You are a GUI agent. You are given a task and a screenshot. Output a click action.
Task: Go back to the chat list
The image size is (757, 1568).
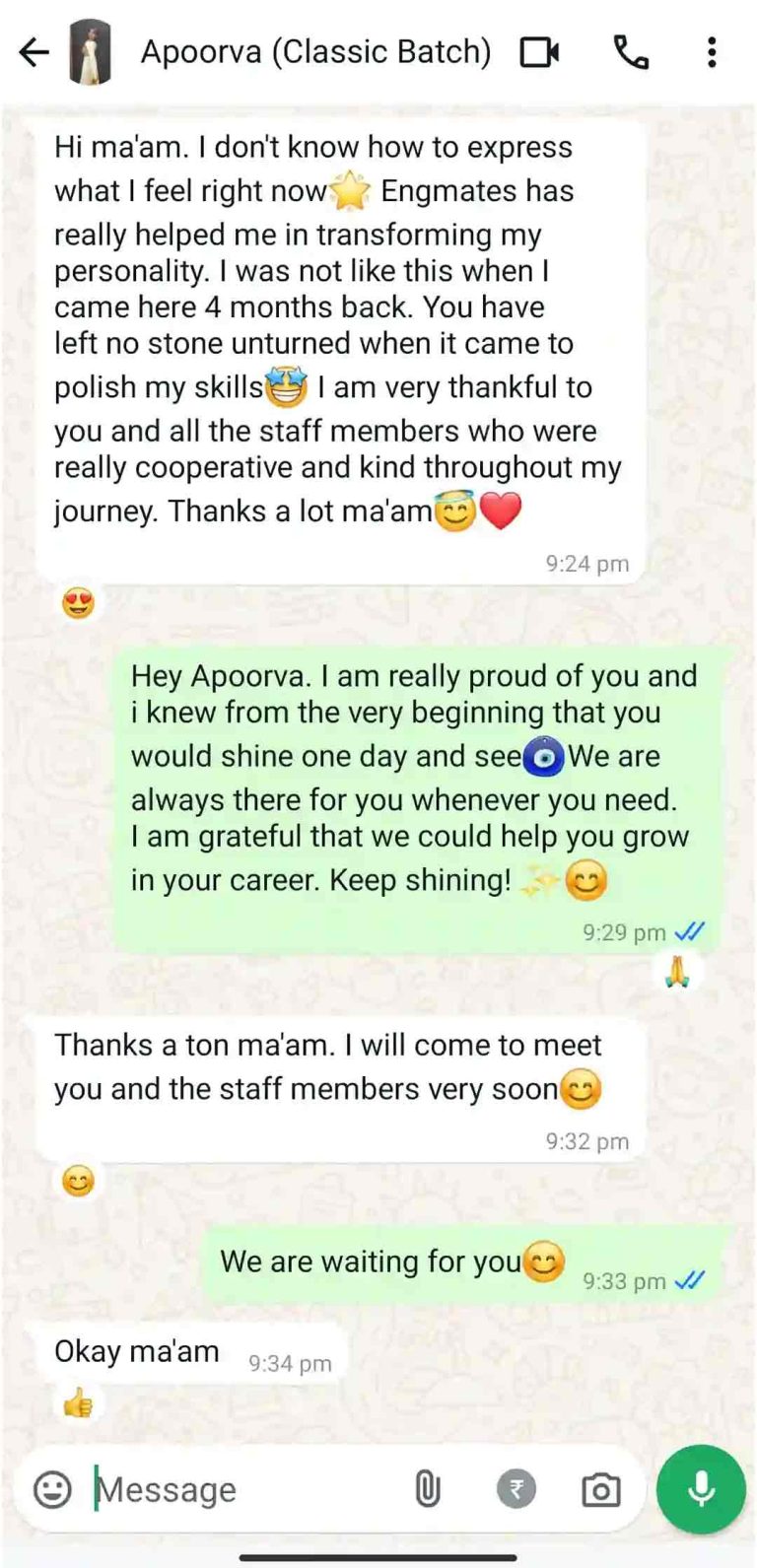pyautogui.click(x=34, y=52)
